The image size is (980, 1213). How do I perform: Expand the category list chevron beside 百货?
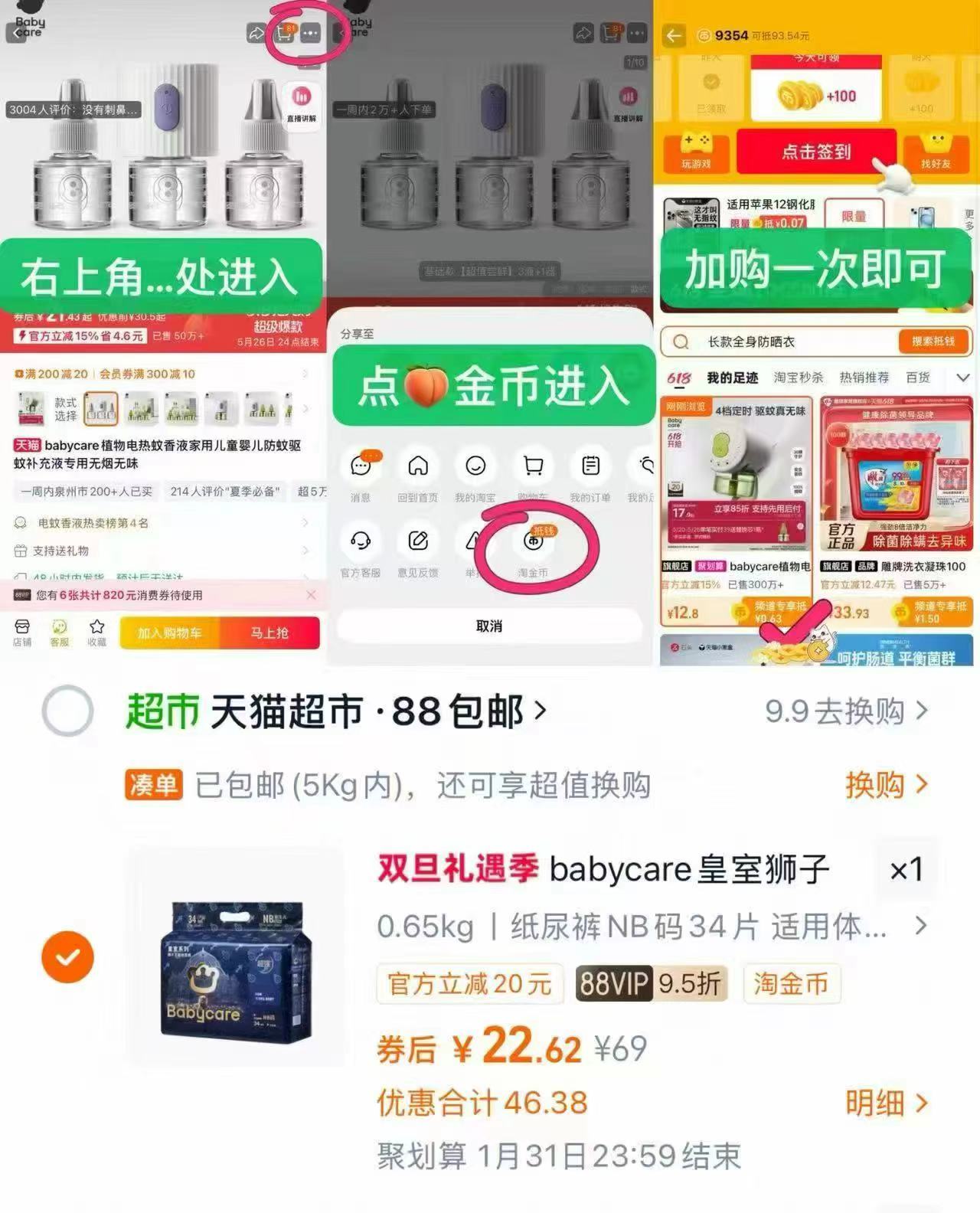963,377
